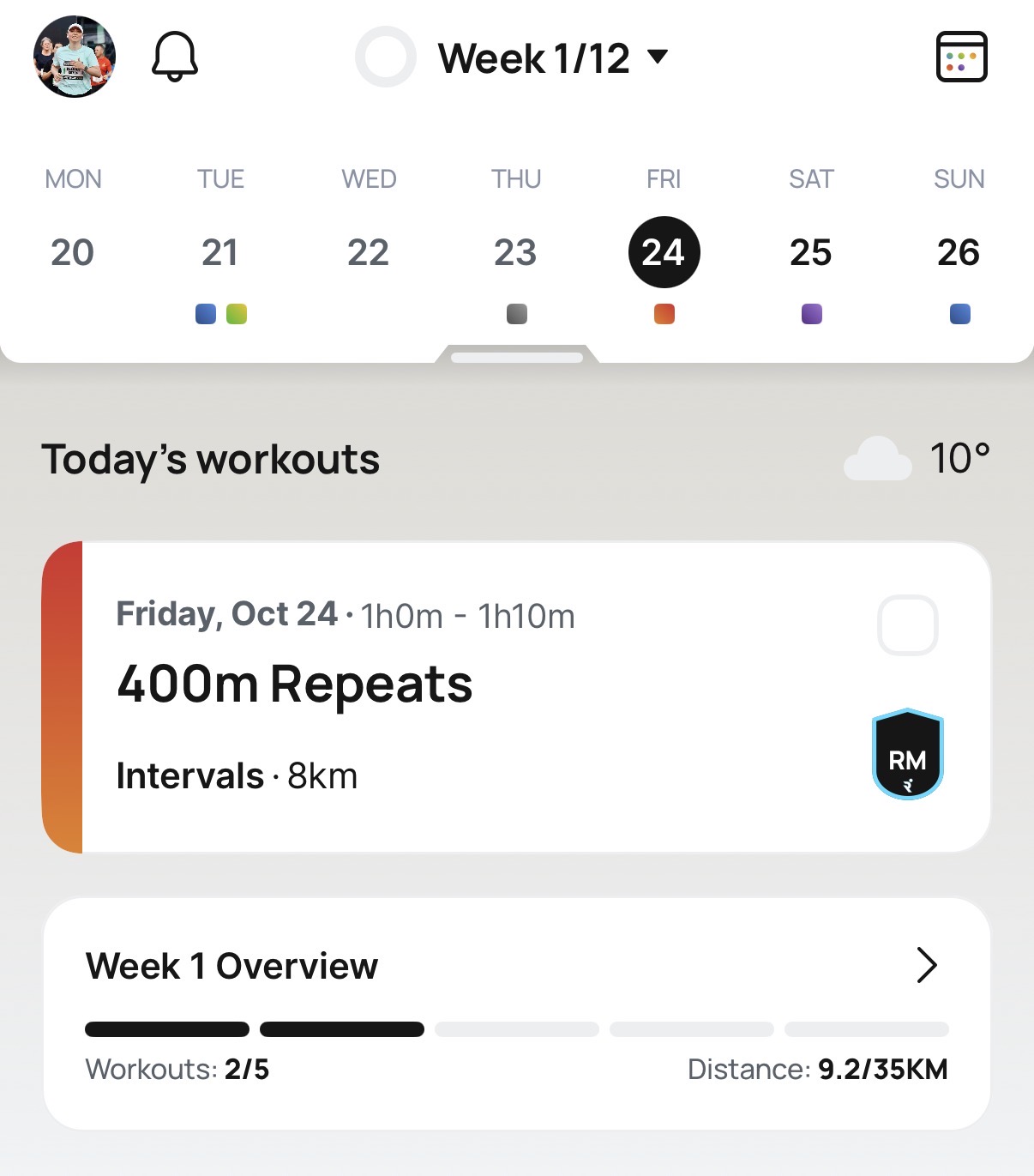
Task: Open the notifications bell
Action: coord(175,57)
